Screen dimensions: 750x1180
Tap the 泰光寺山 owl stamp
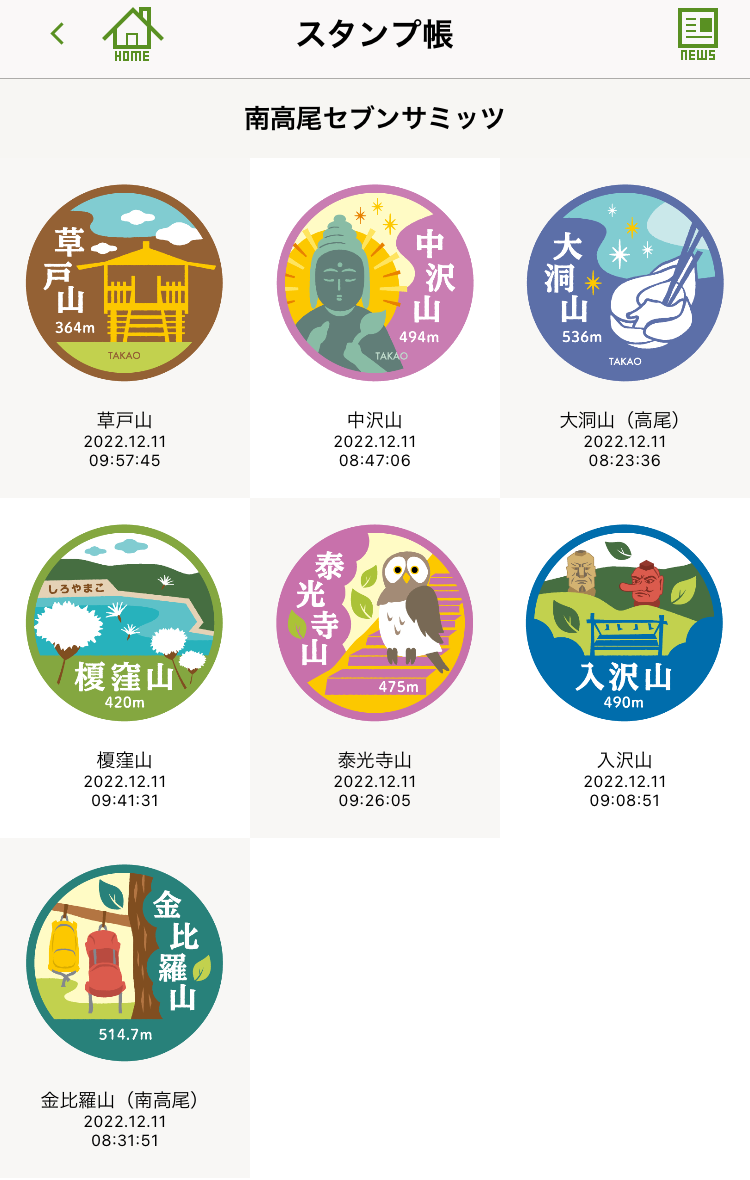(375, 623)
